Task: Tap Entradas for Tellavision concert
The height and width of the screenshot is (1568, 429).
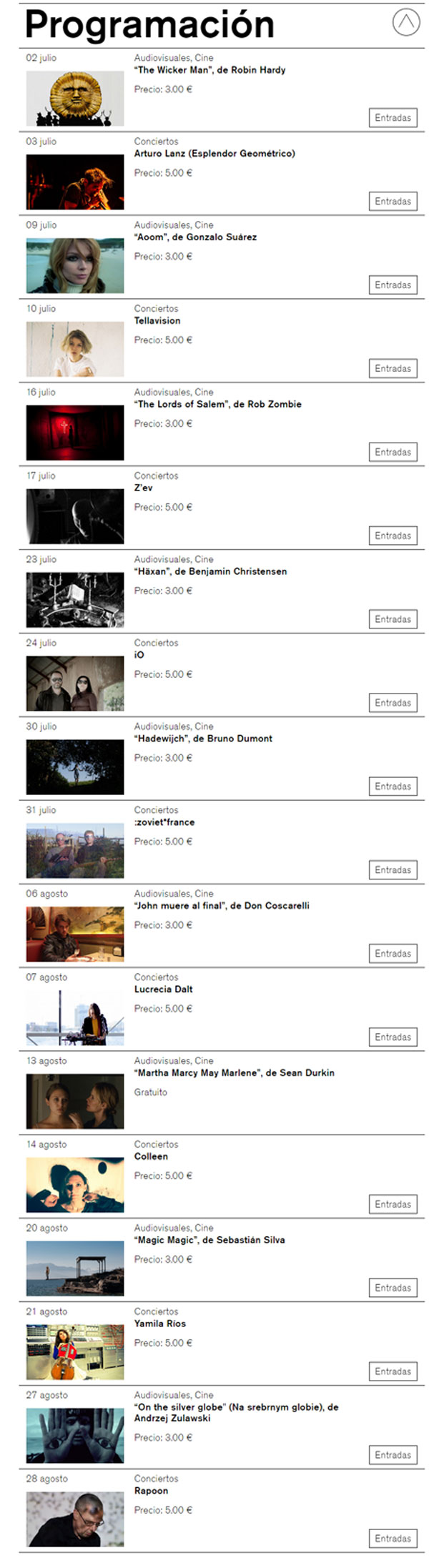Action: [393, 369]
